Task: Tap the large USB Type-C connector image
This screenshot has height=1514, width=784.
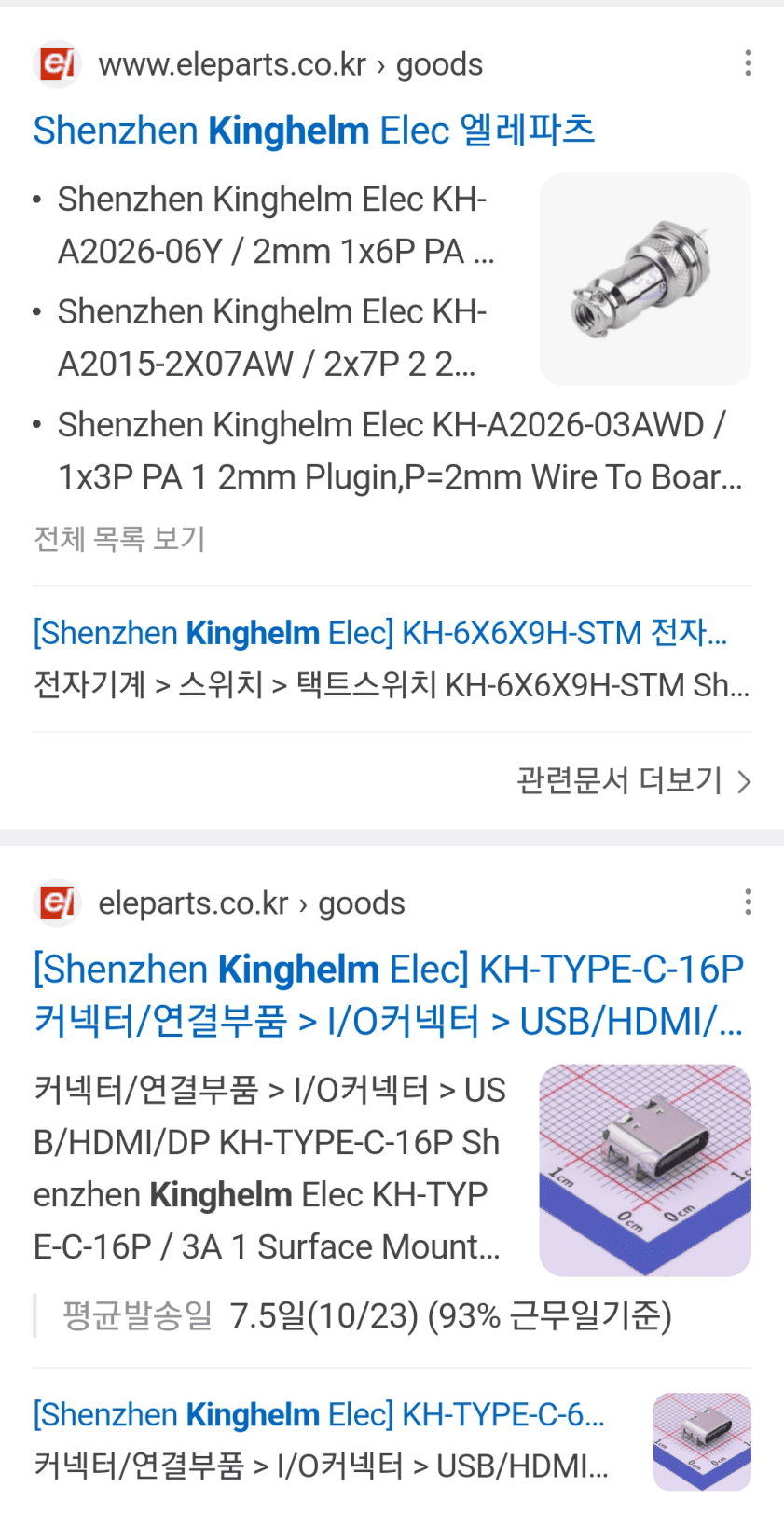Action: 645,1170
